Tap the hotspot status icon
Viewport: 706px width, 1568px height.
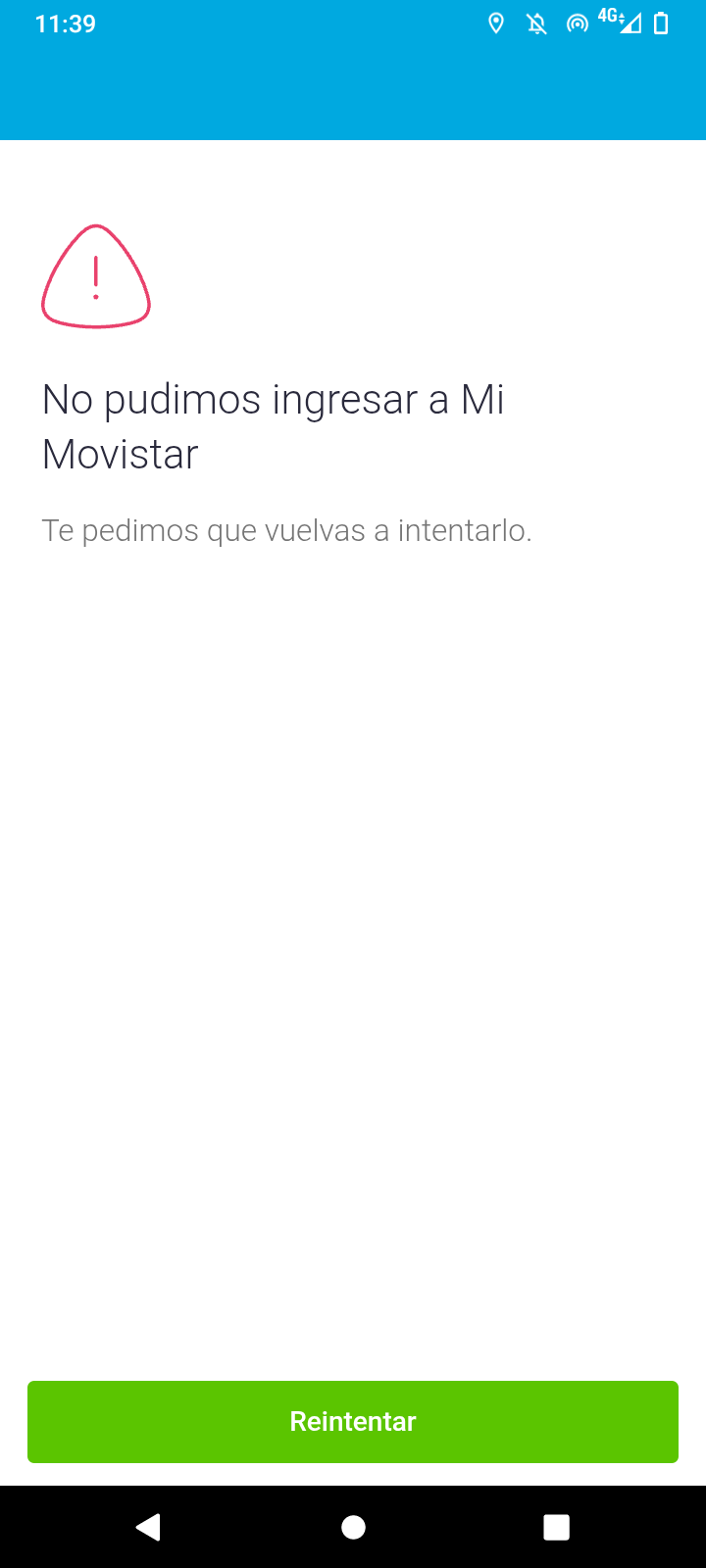tap(577, 23)
